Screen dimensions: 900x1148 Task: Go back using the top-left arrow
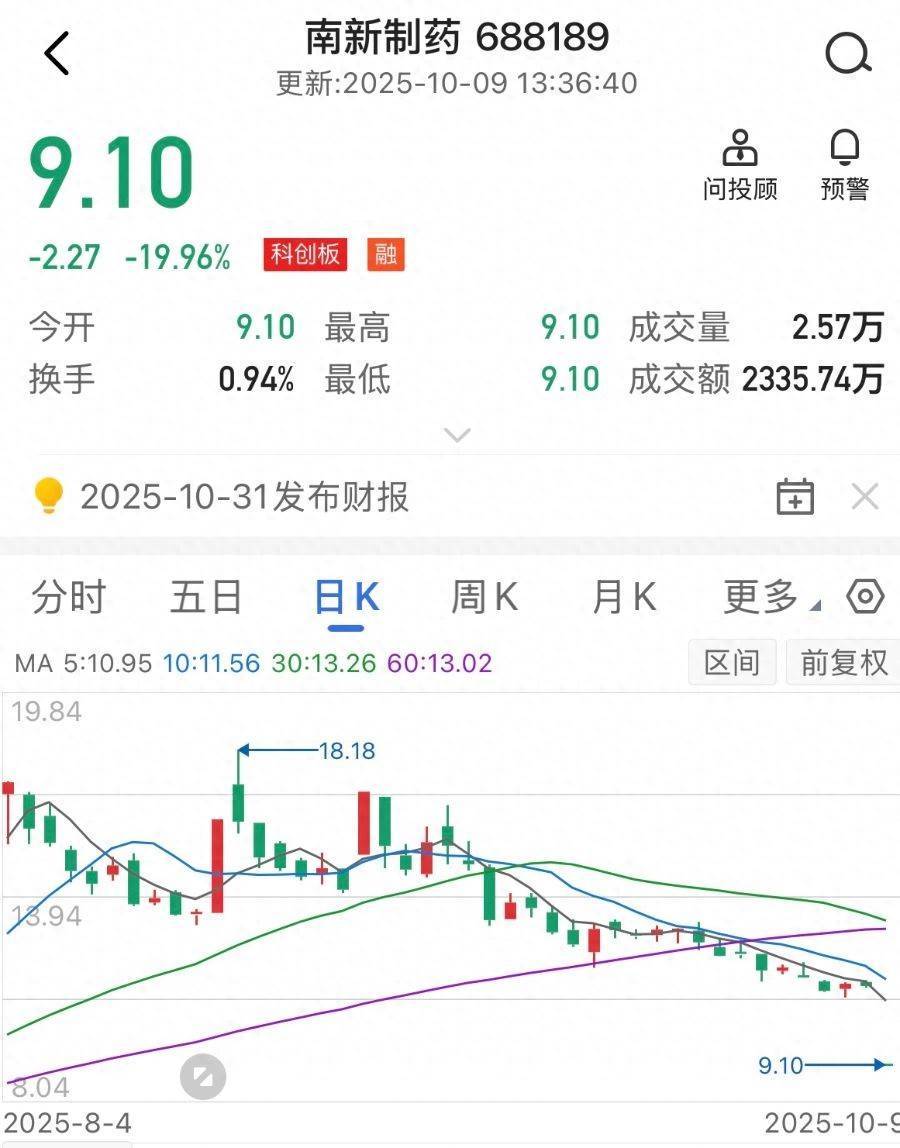pos(57,53)
